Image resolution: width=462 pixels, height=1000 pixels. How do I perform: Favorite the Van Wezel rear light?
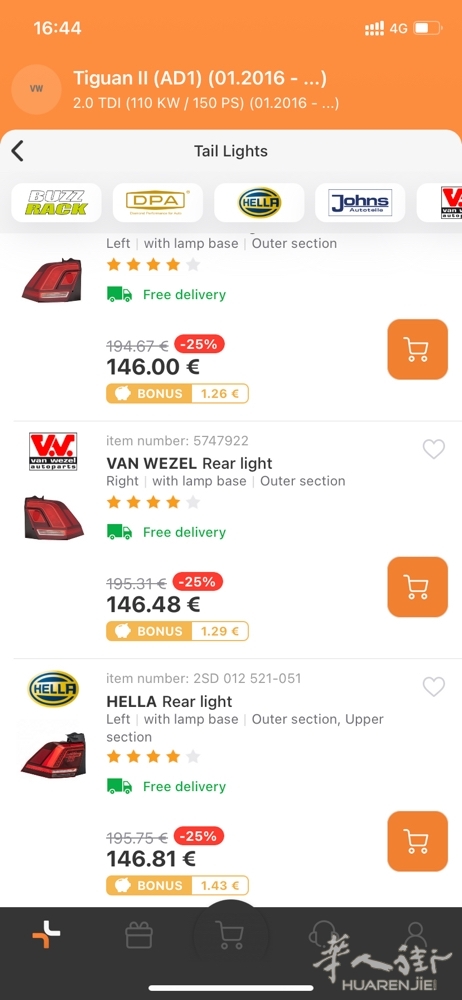pyautogui.click(x=434, y=450)
